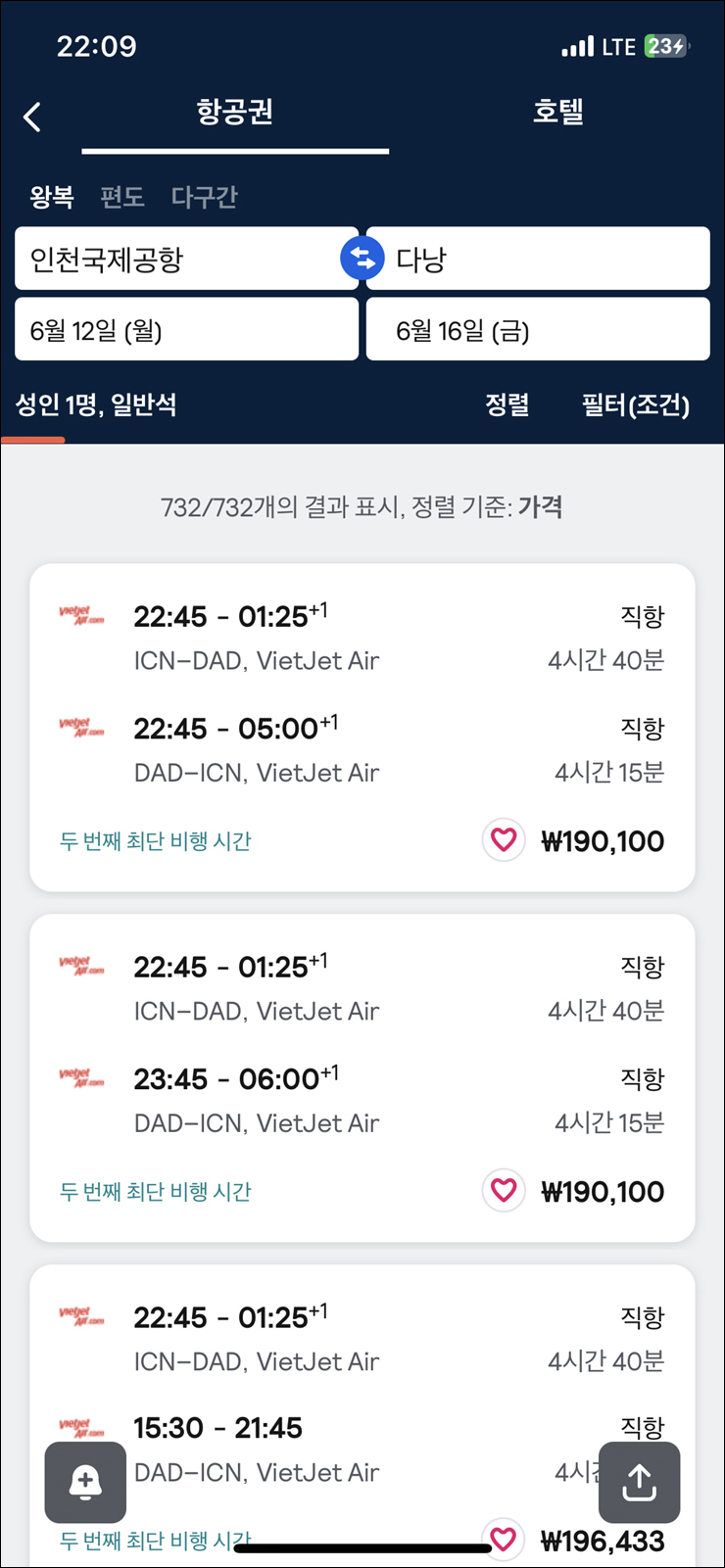
Task: Tap the price alert bell button
Action: click(85, 1482)
